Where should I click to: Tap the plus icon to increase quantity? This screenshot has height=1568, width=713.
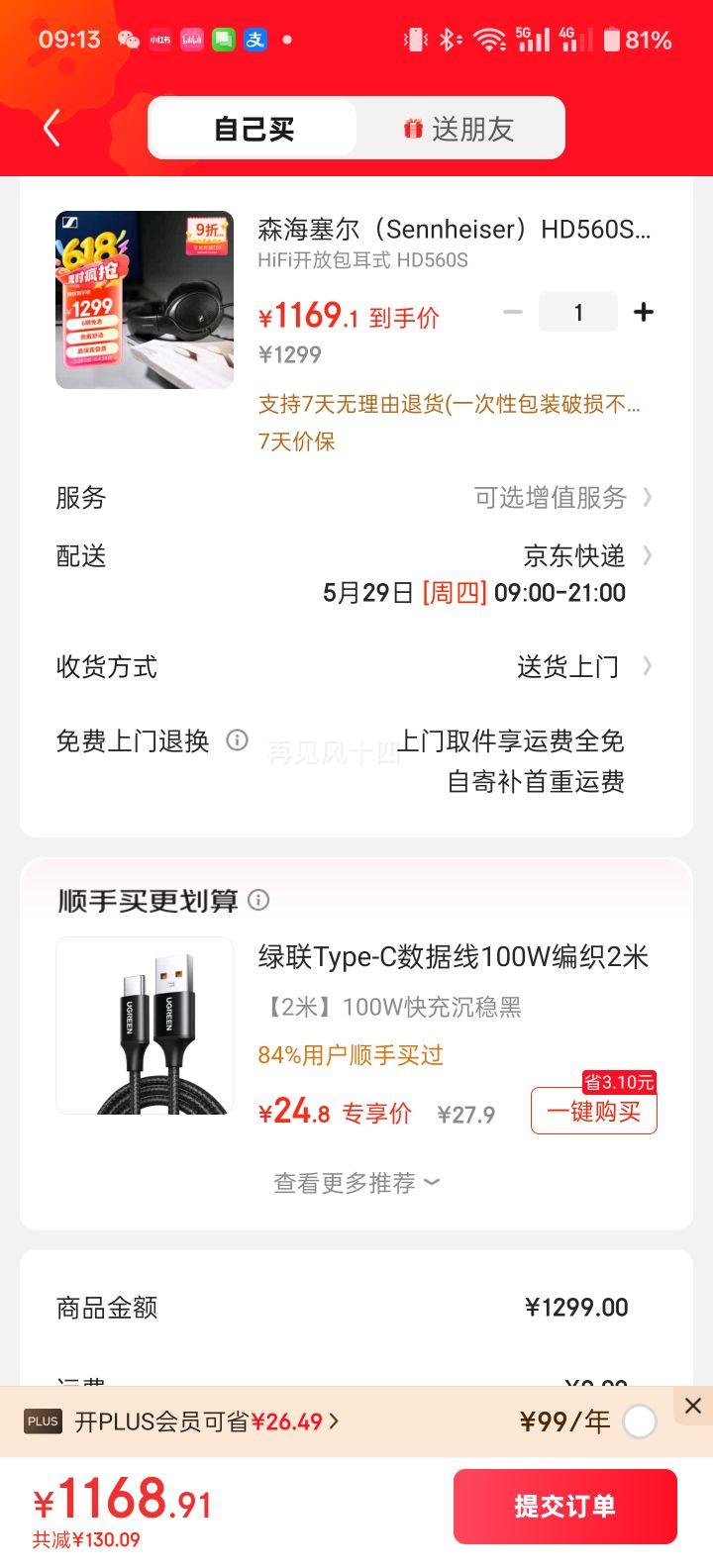tap(644, 312)
